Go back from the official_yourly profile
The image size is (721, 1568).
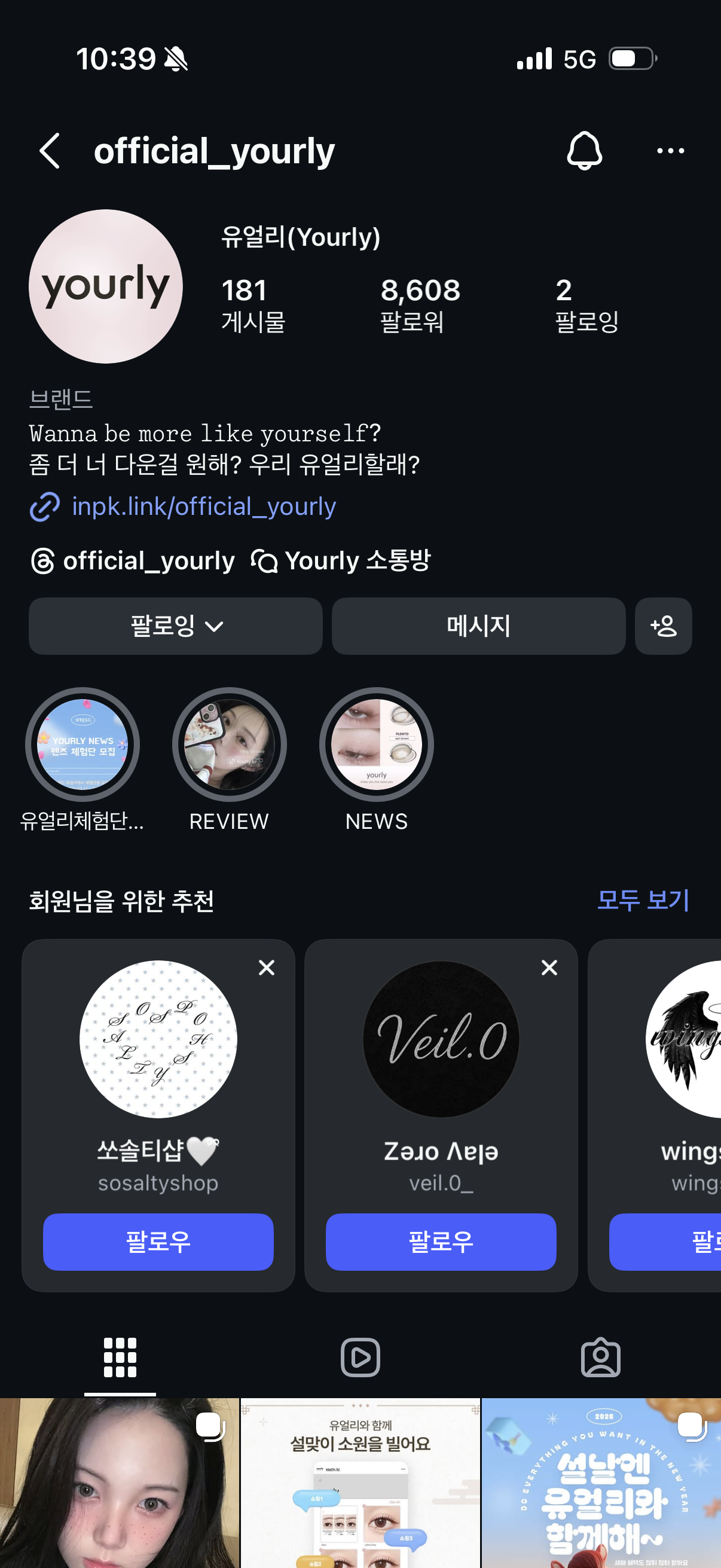(50, 151)
